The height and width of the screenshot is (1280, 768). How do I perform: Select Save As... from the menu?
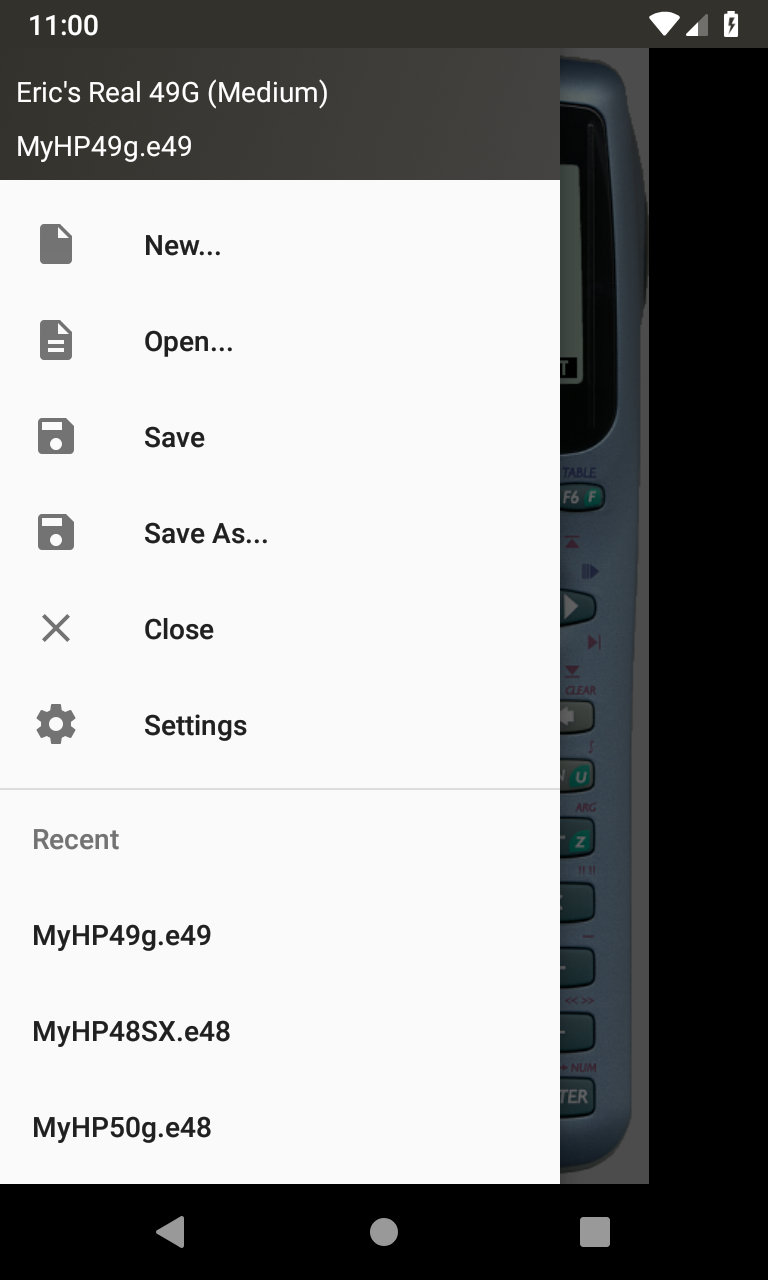280,533
